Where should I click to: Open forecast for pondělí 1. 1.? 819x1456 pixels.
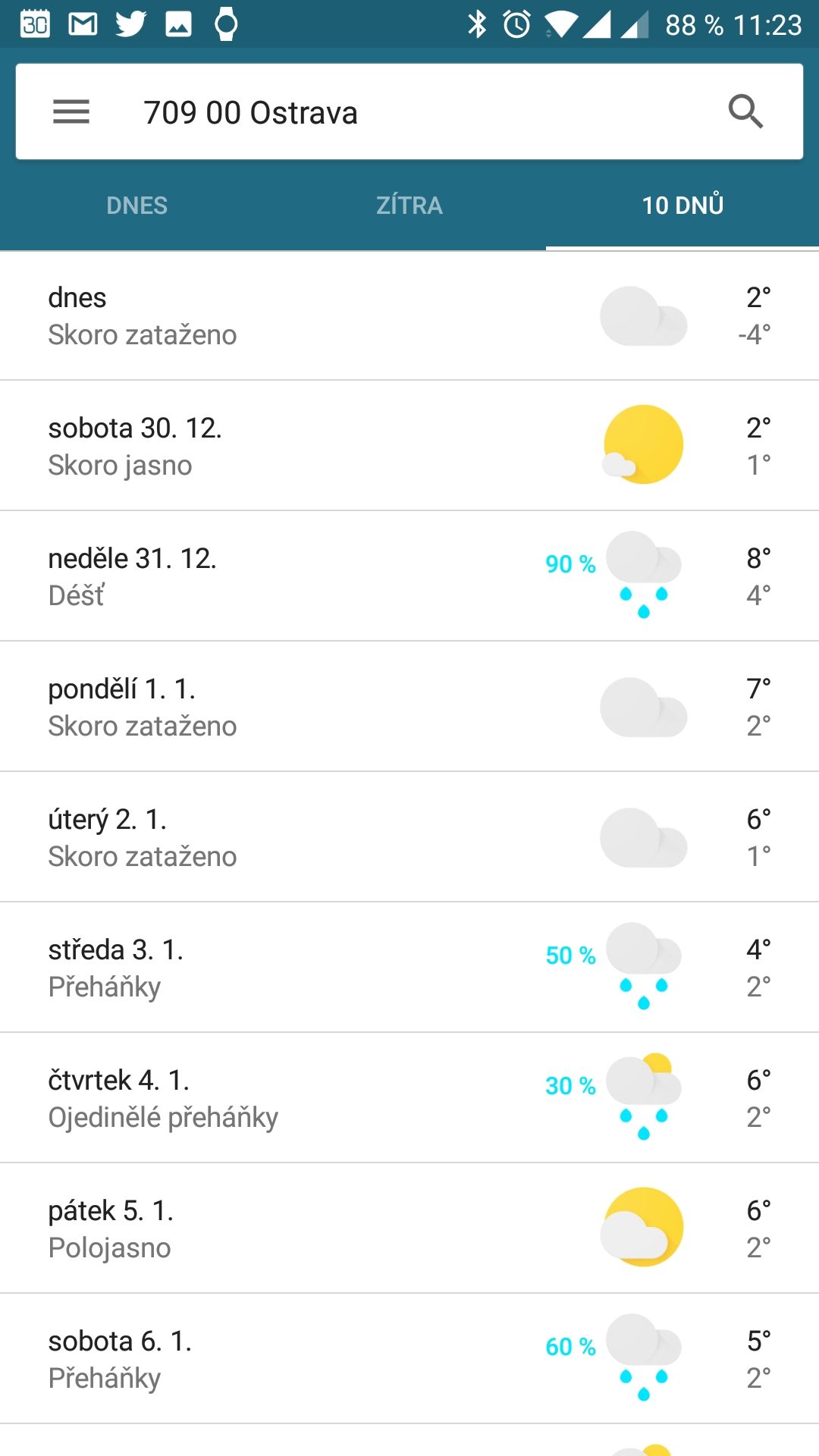point(409,707)
